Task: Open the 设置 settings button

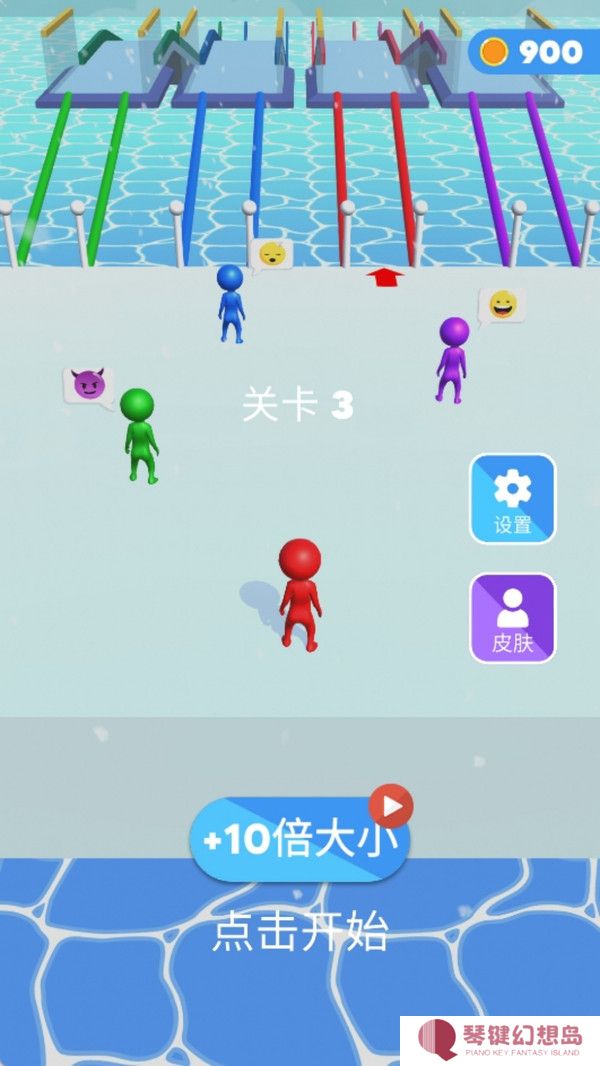Action: [512, 499]
